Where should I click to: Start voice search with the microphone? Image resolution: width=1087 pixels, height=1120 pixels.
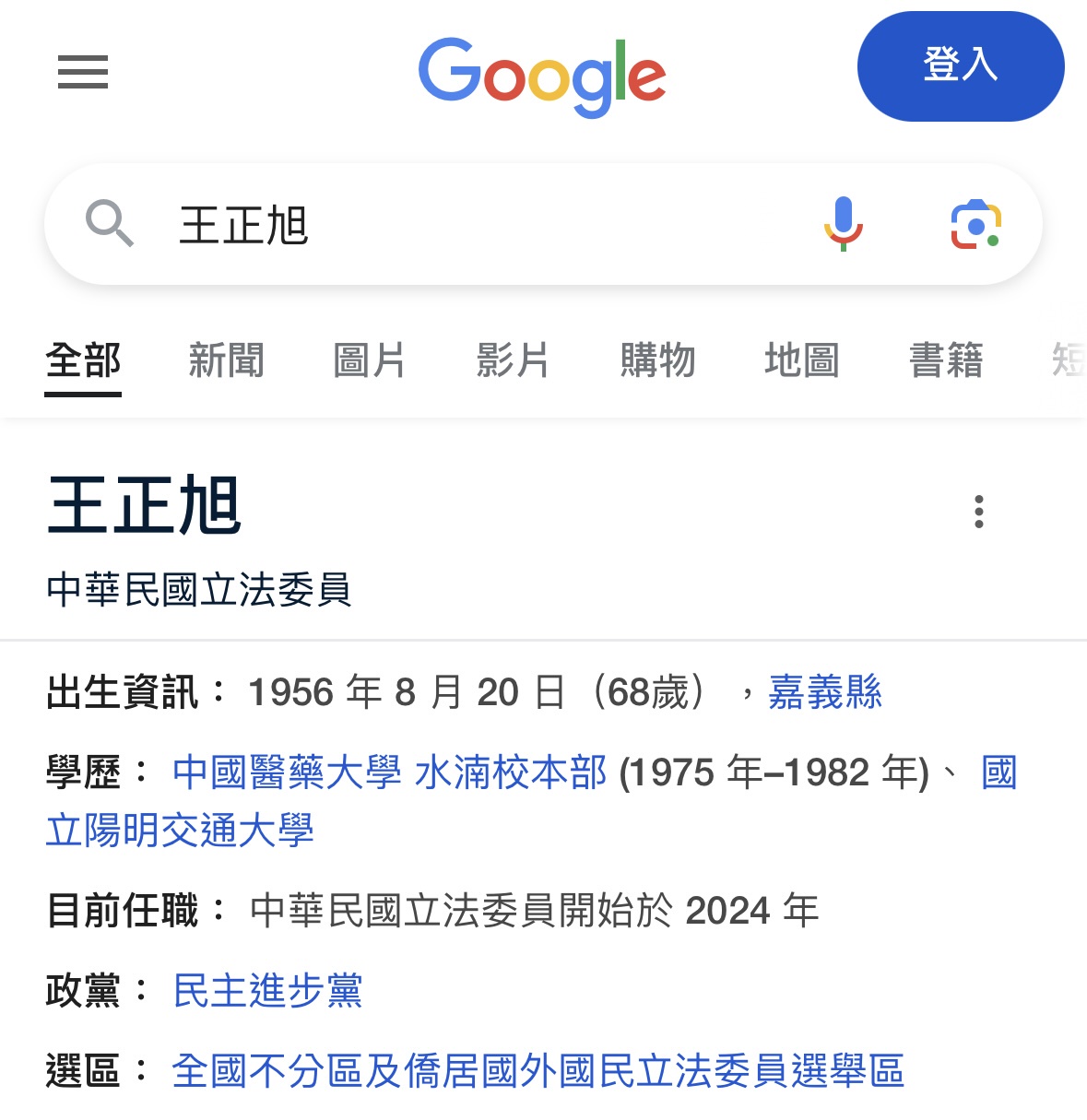[843, 225]
